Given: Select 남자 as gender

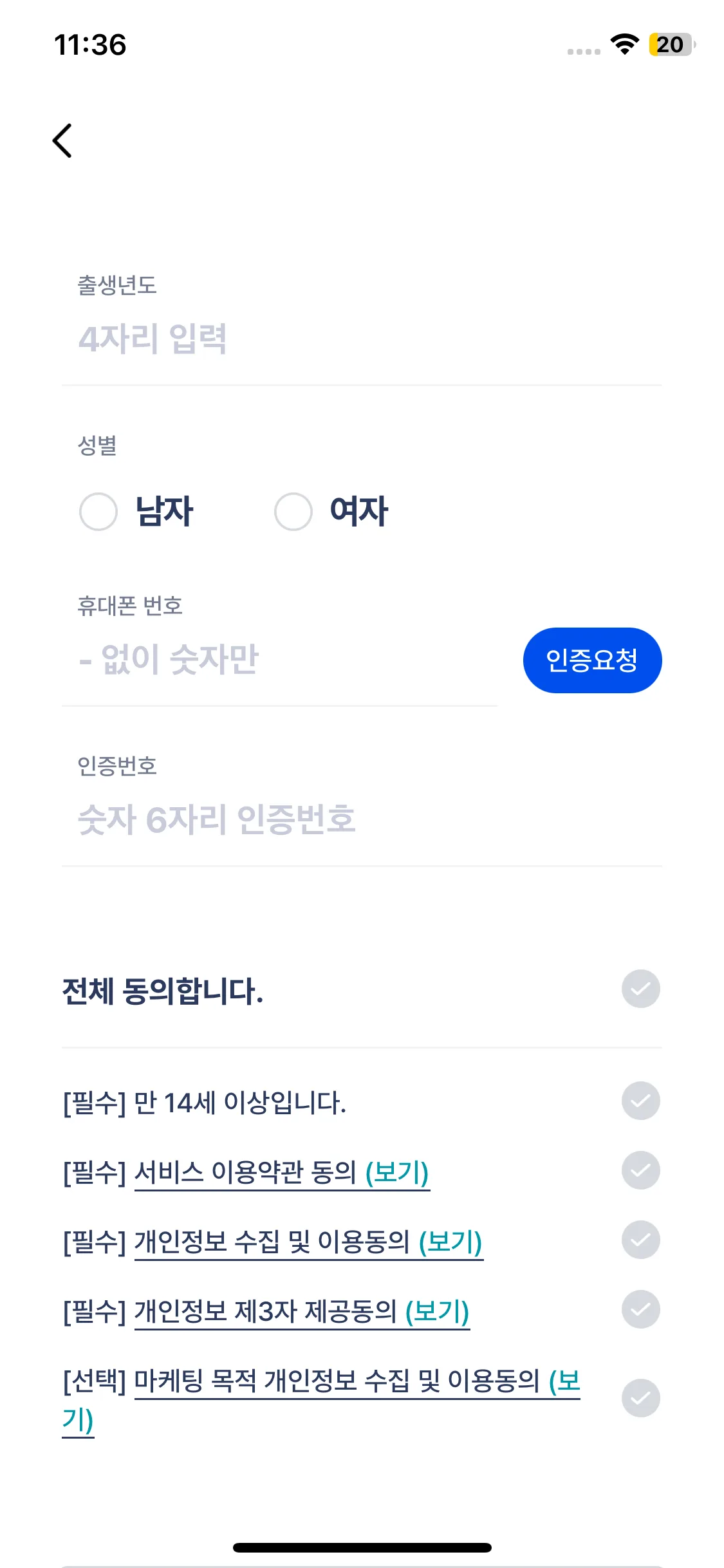Looking at the screenshot, I should pyautogui.click(x=98, y=512).
